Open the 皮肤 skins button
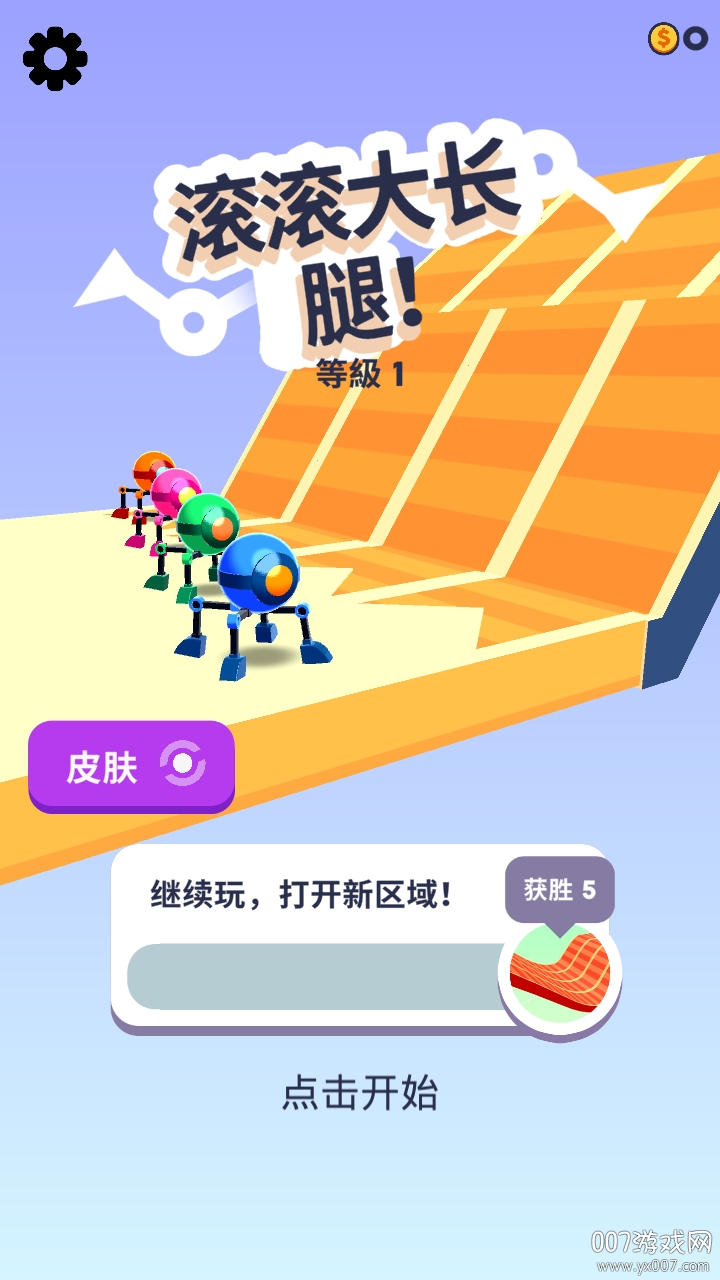 (131, 766)
